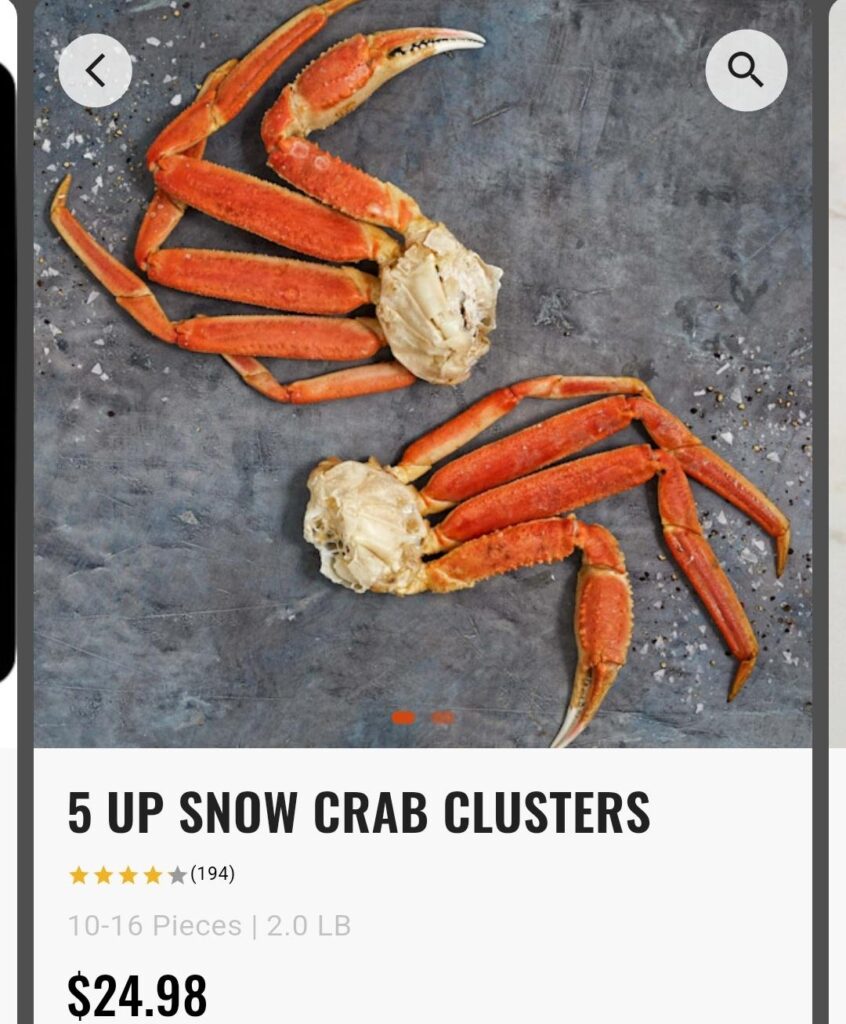
Task: Select the first star in the rating
Action: click(76, 872)
